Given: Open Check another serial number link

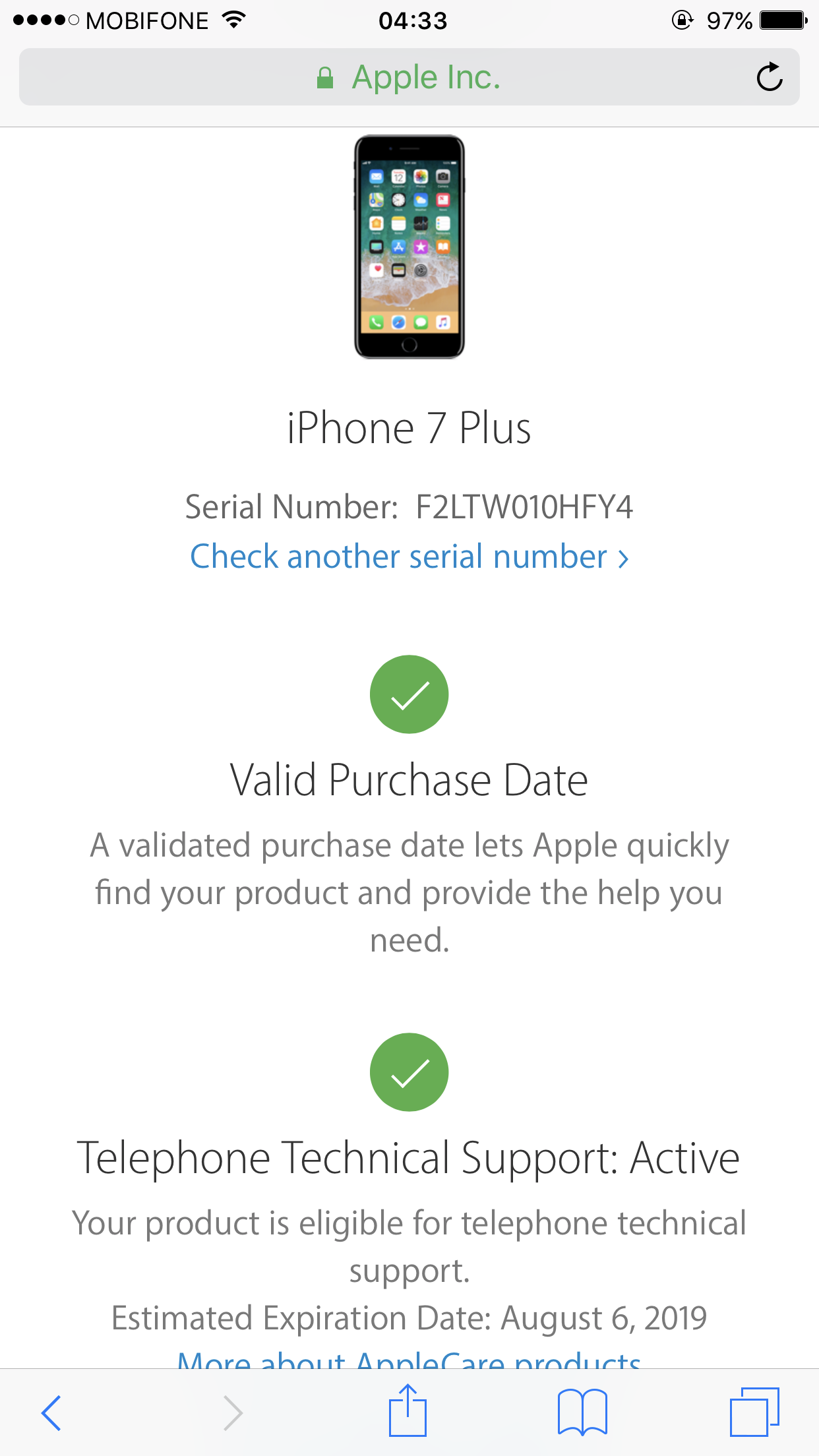Looking at the screenshot, I should click(409, 557).
